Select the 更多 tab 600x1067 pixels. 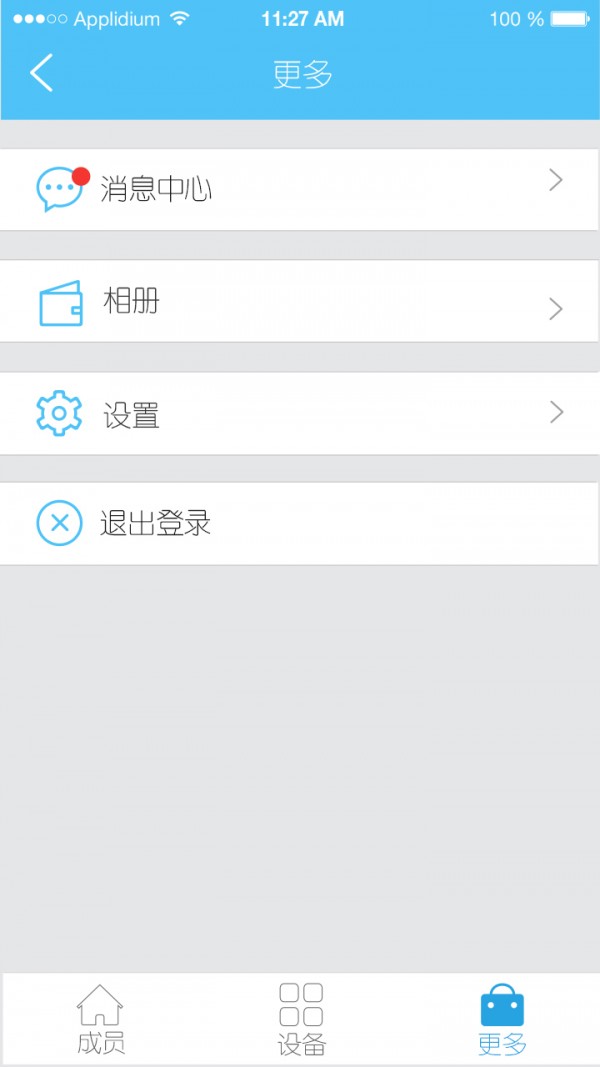click(x=502, y=1019)
